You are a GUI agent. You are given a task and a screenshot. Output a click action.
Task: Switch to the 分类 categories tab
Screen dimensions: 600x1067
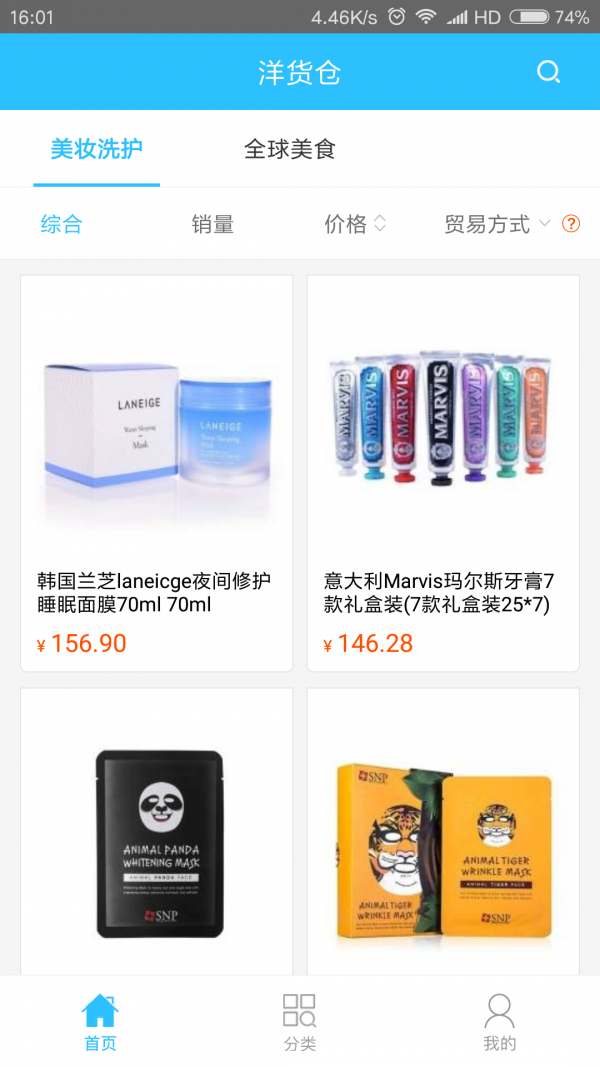click(300, 1022)
